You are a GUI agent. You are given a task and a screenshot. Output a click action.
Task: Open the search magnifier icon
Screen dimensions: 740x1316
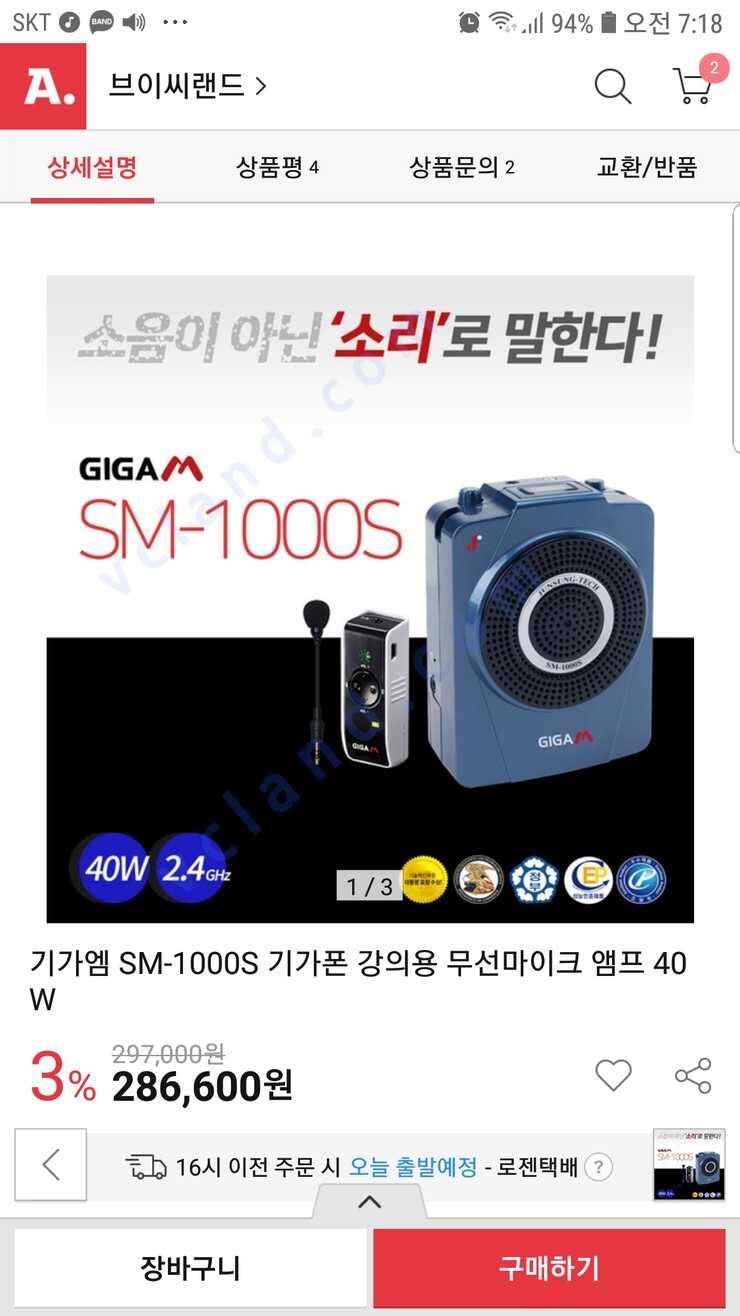613,86
